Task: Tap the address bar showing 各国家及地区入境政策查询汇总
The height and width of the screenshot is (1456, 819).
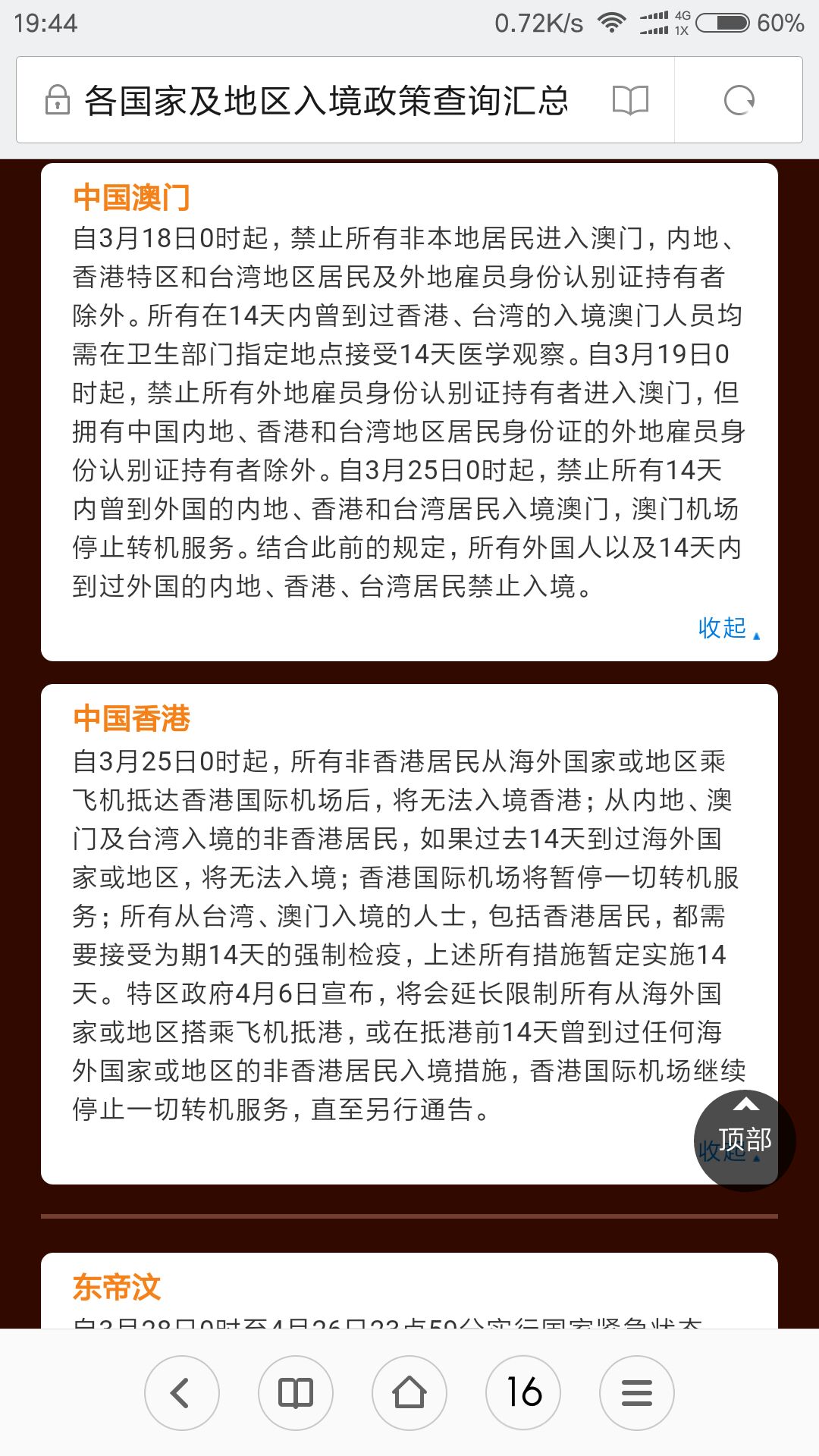Action: point(326,100)
